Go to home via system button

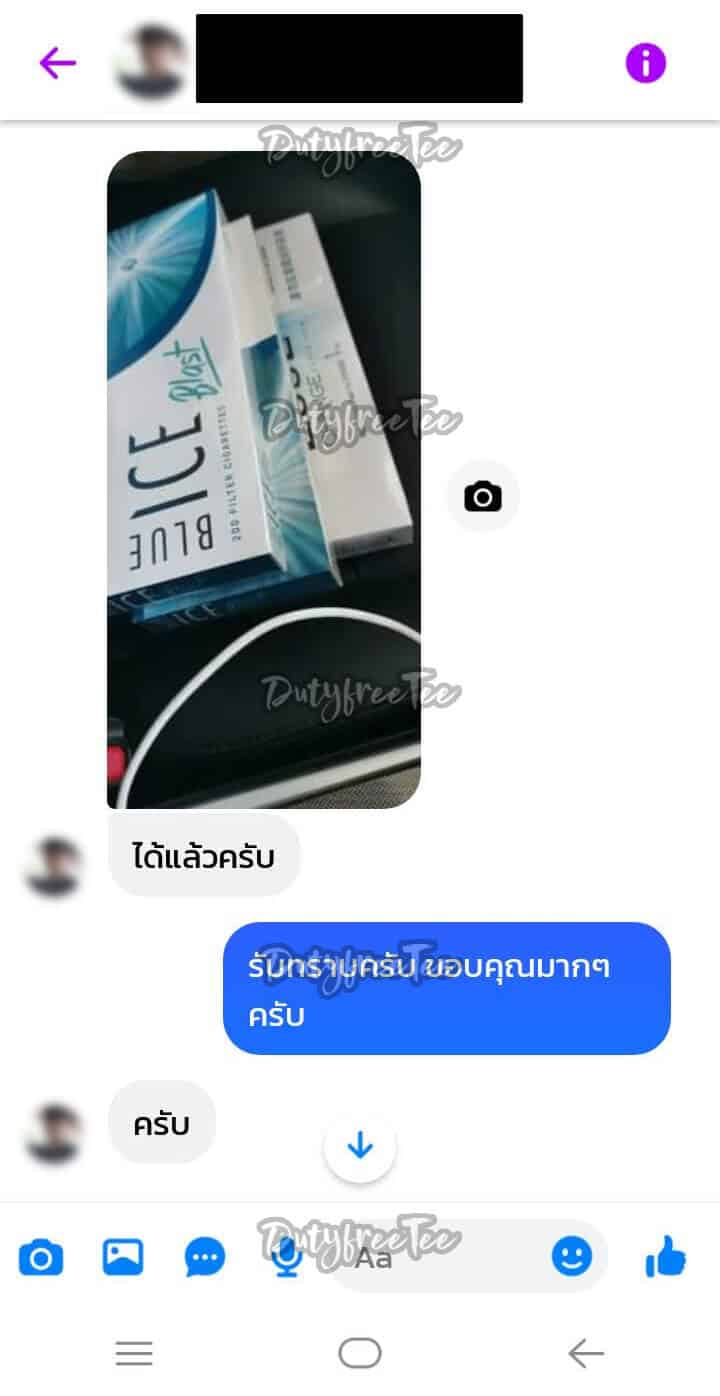[360, 1354]
